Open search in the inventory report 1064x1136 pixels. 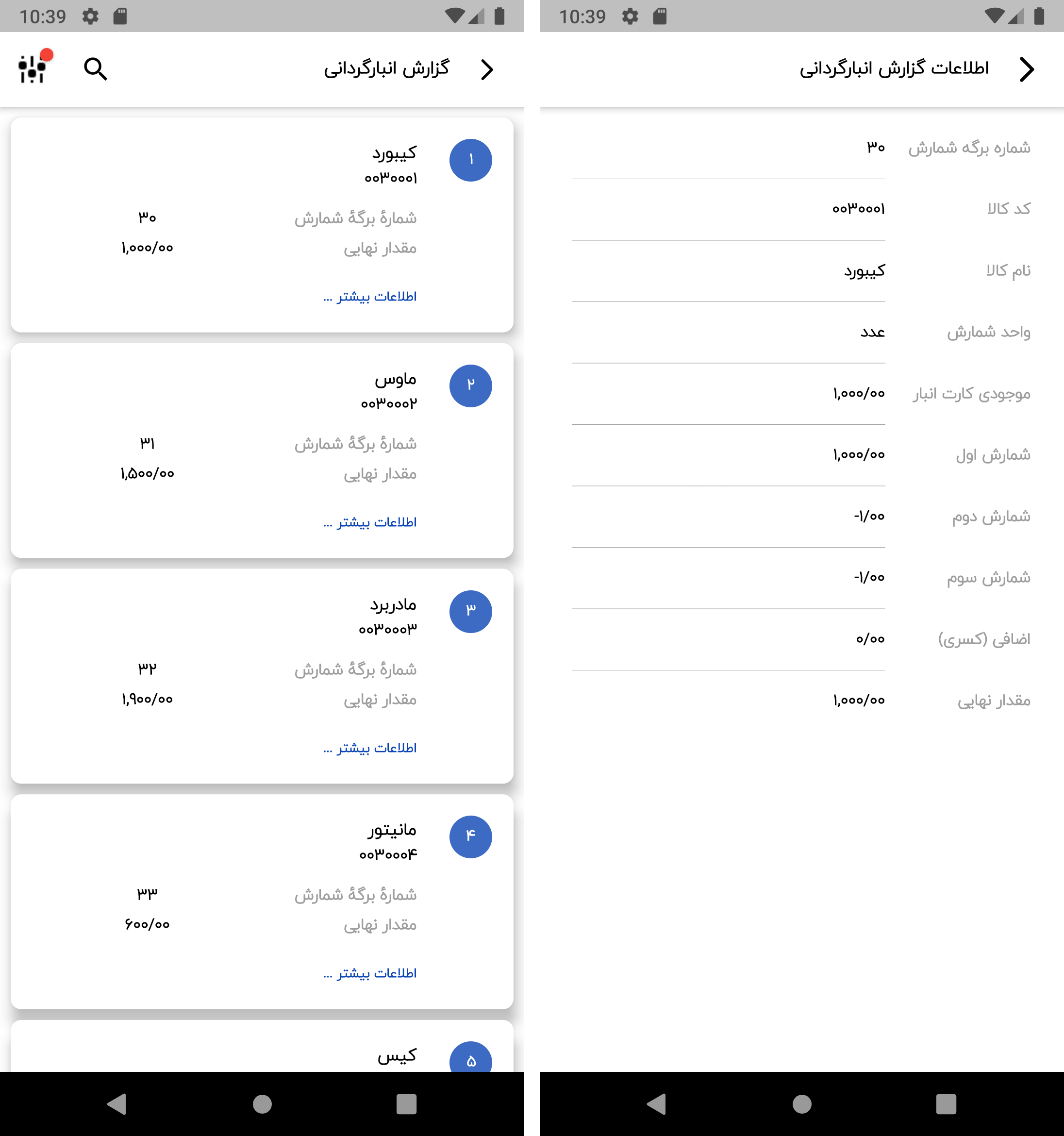[x=96, y=69]
